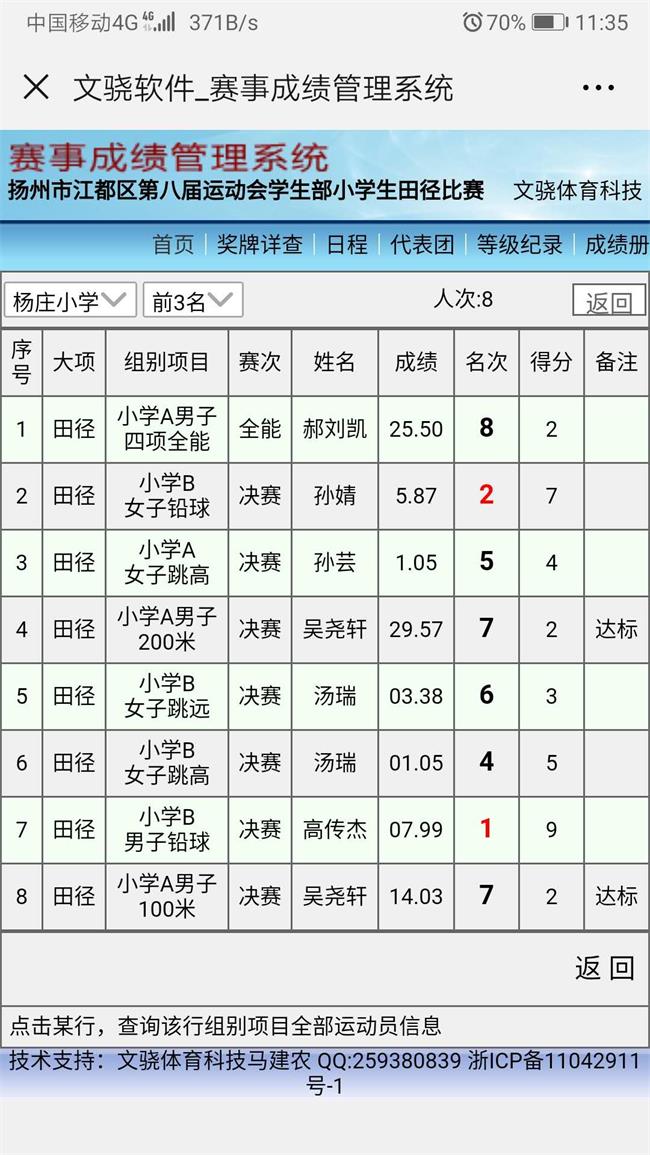Image resolution: width=650 pixels, height=1155 pixels.
Task: Open row 8 吴尧轩 100米
Action: (335, 896)
